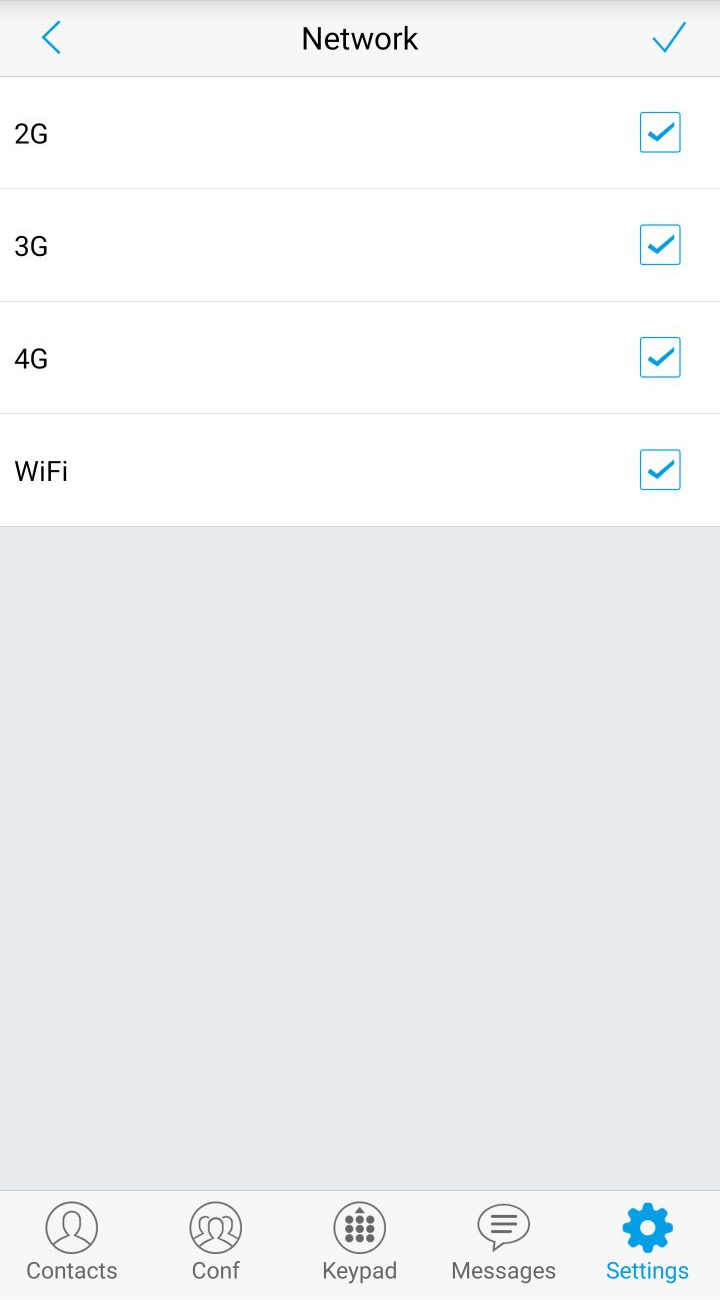This screenshot has width=720, height=1300.
Task: Deselect the WiFi checkbox
Action: (x=660, y=470)
